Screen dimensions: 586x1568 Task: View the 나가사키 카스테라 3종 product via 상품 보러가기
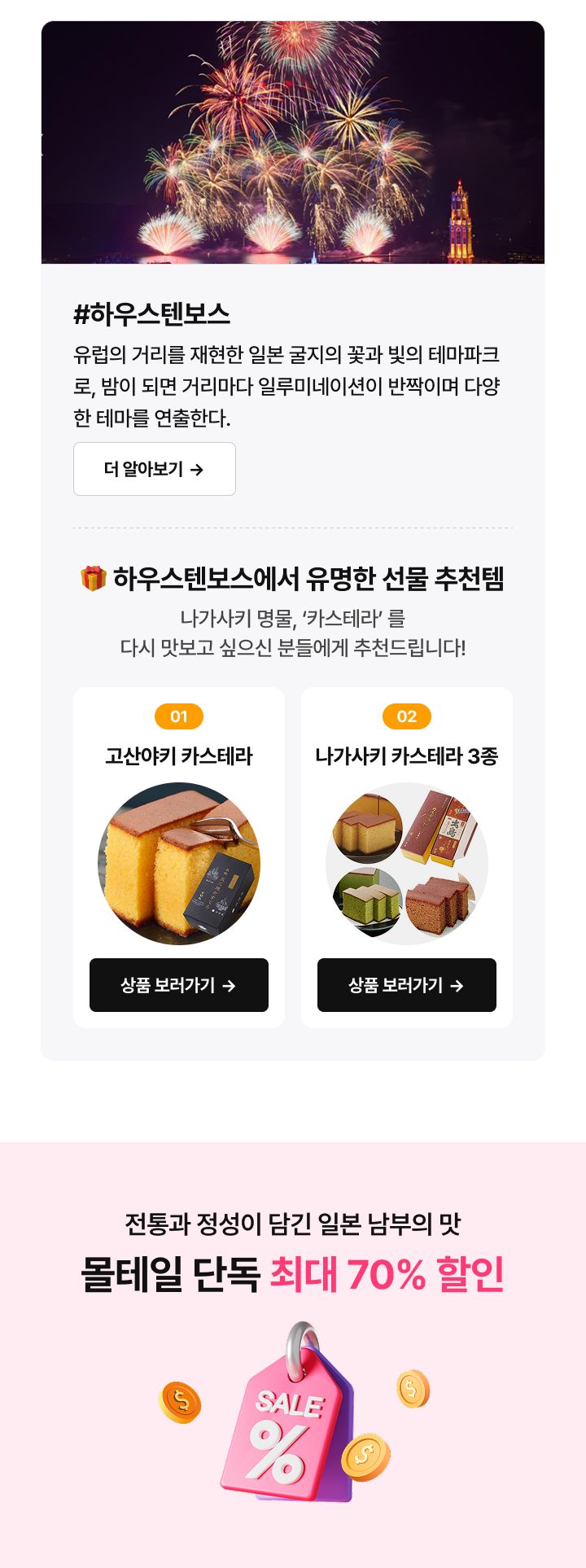pyautogui.click(x=407, y=985)
